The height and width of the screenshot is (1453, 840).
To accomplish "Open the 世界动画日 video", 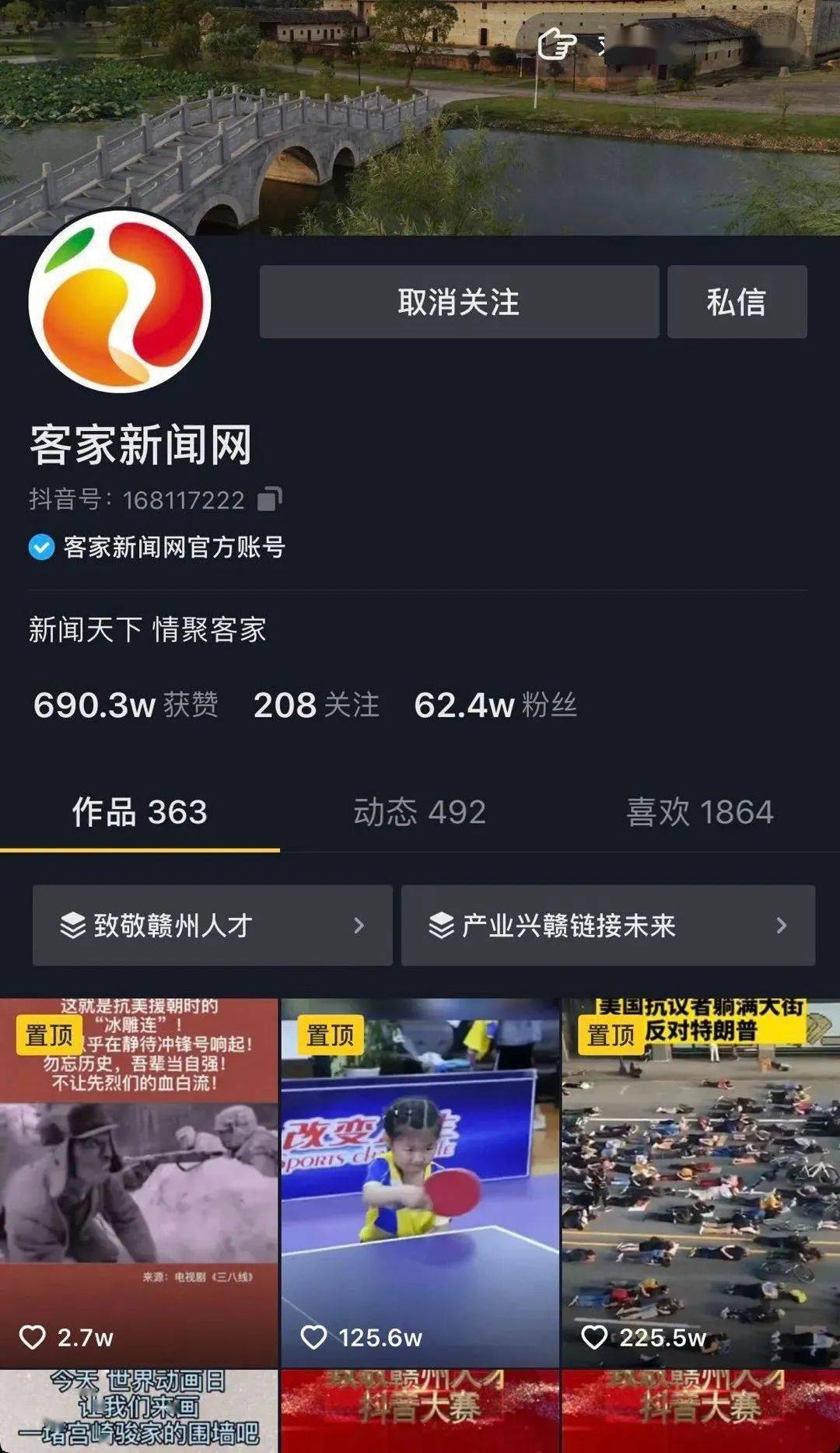I will [x=138, y=1412].
